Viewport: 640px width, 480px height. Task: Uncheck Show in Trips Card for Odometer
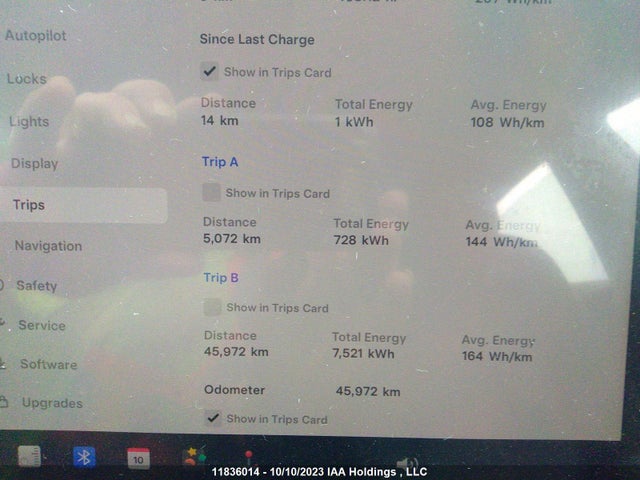click(x=212, y=418)
